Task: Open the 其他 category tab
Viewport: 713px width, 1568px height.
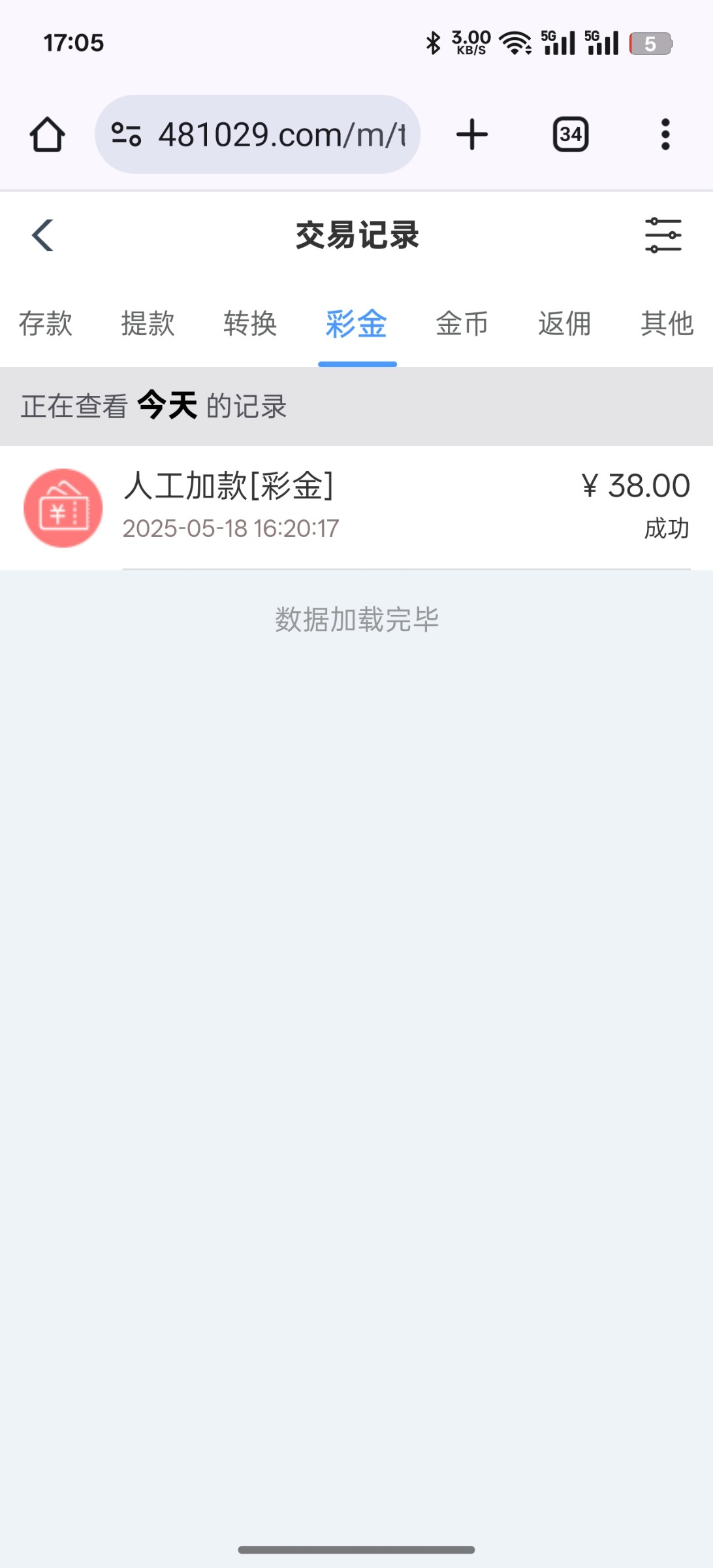Action: coord(667,323)
